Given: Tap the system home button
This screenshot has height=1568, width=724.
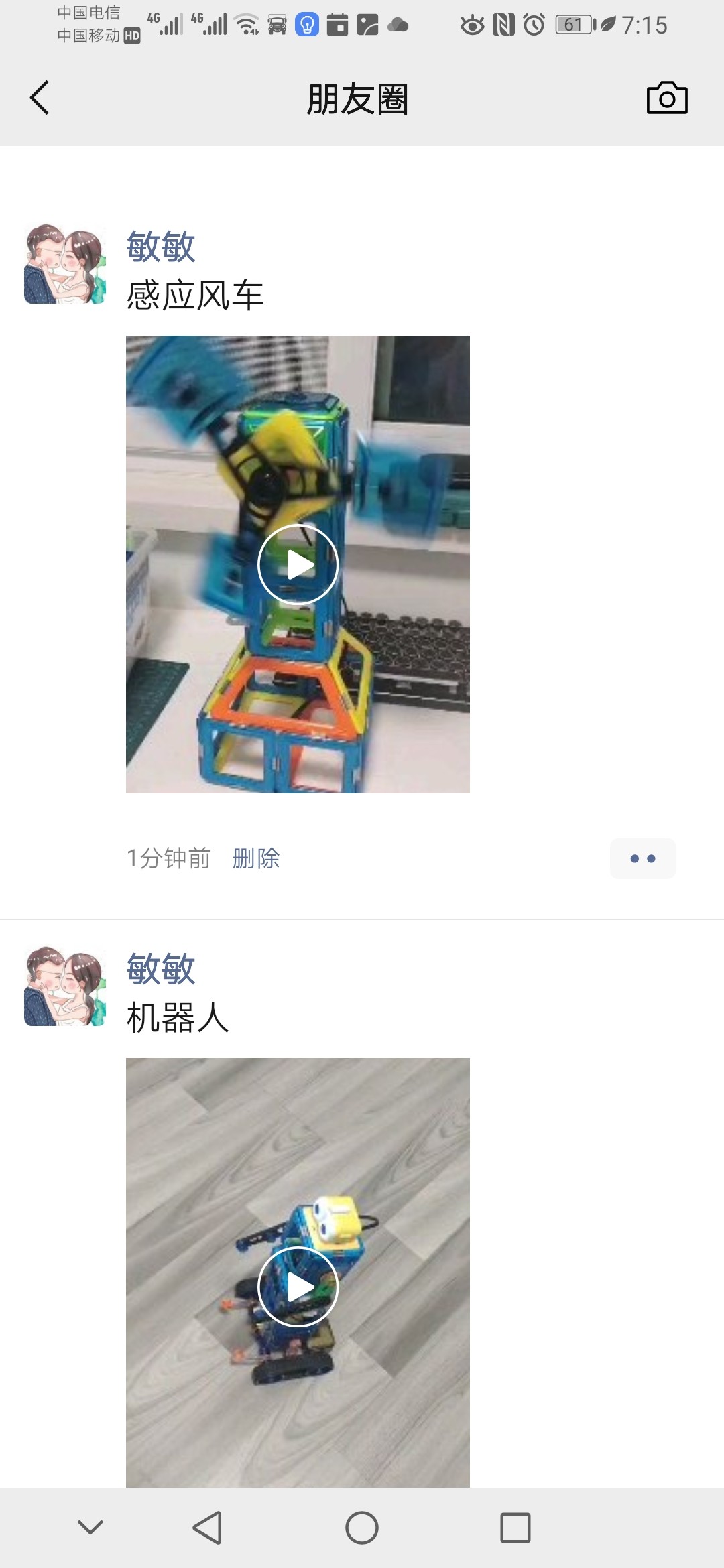Looking at the screenshot, I should coord(362,1528).
